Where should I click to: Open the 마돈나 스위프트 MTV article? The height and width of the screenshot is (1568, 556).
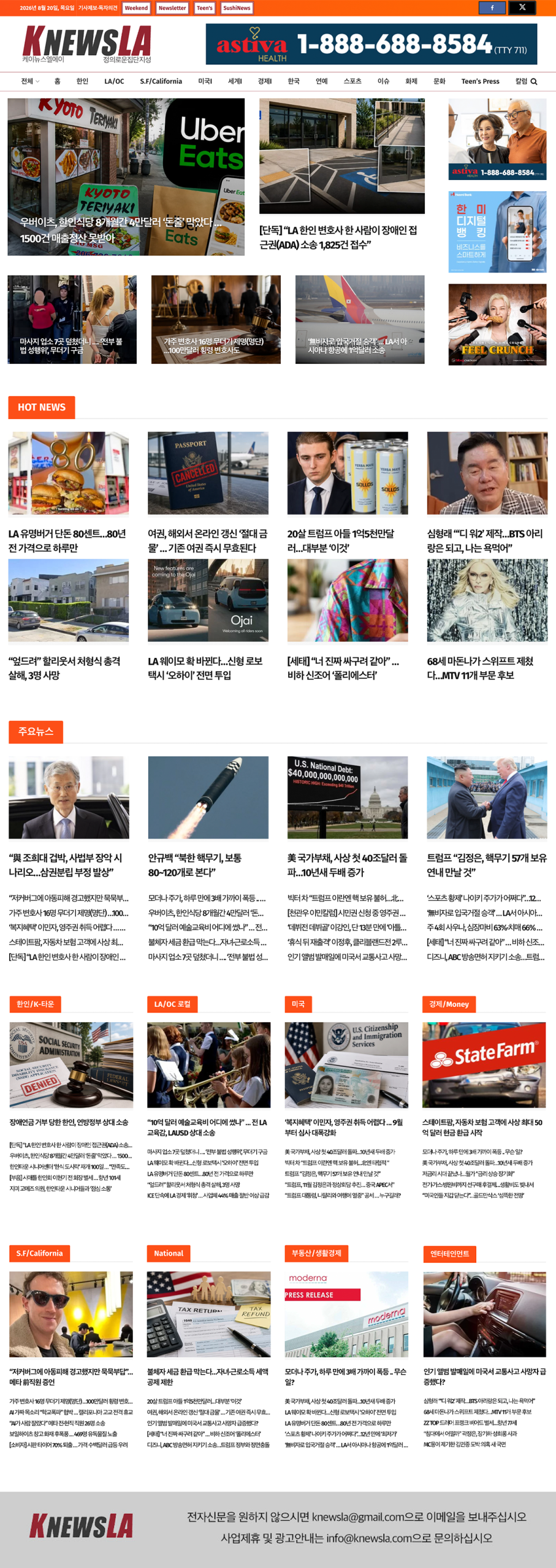(480, 668)
